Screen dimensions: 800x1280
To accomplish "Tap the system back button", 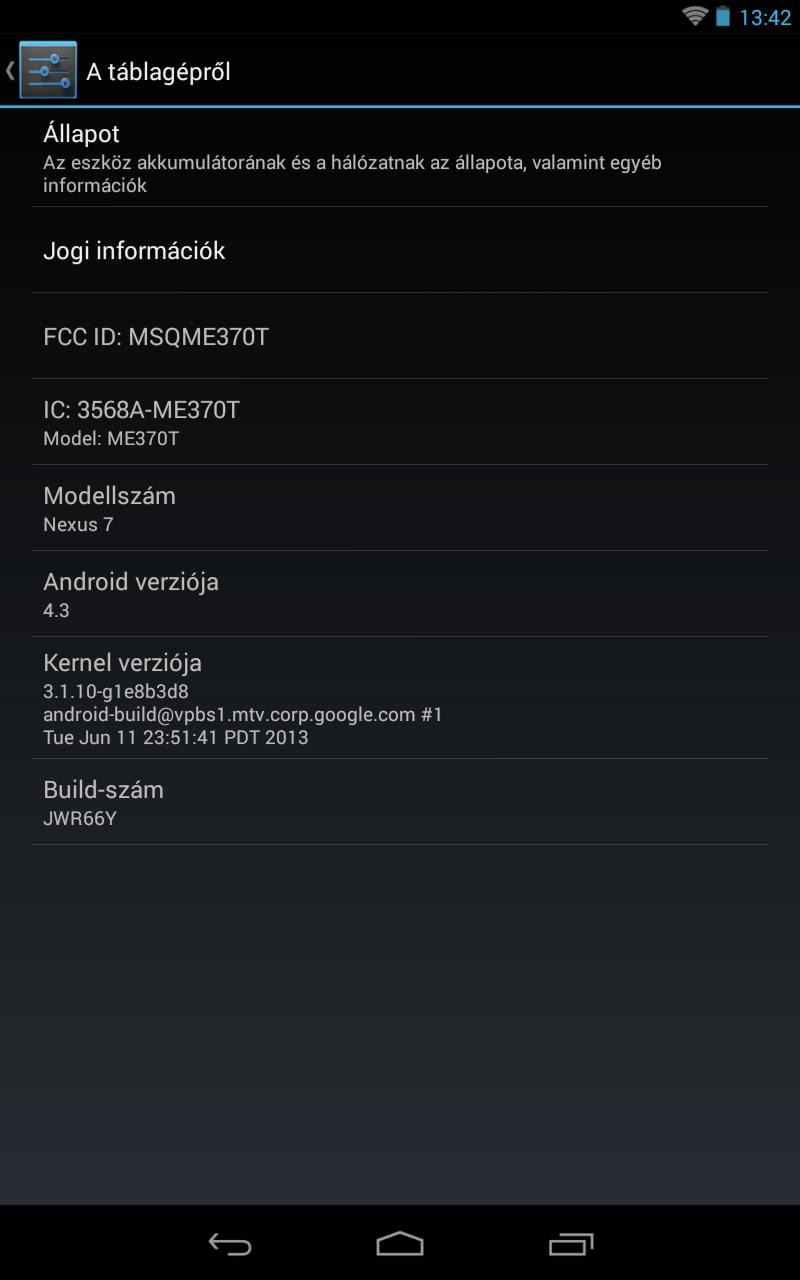I will click(230, 1244).
